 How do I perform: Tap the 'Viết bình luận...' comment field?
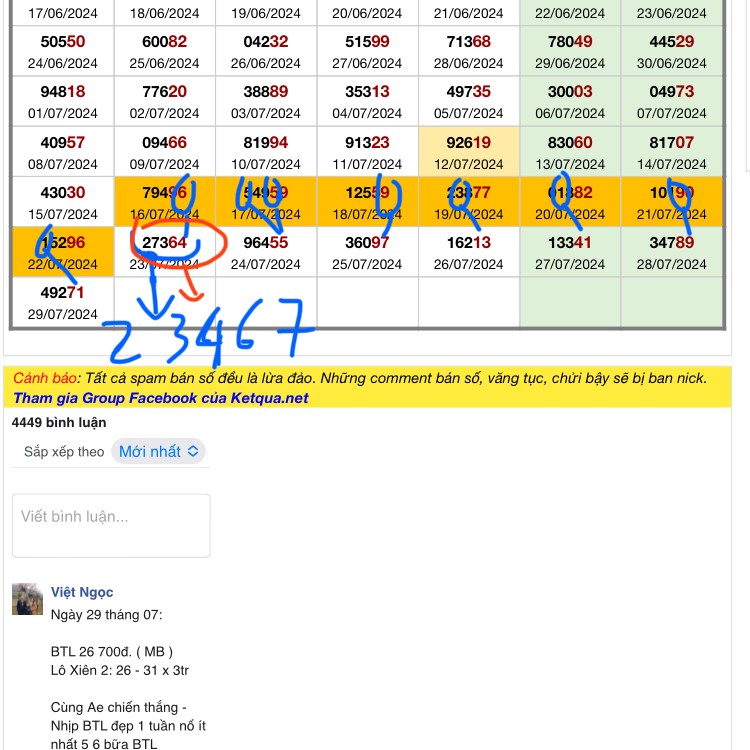(x=111, y=524)
